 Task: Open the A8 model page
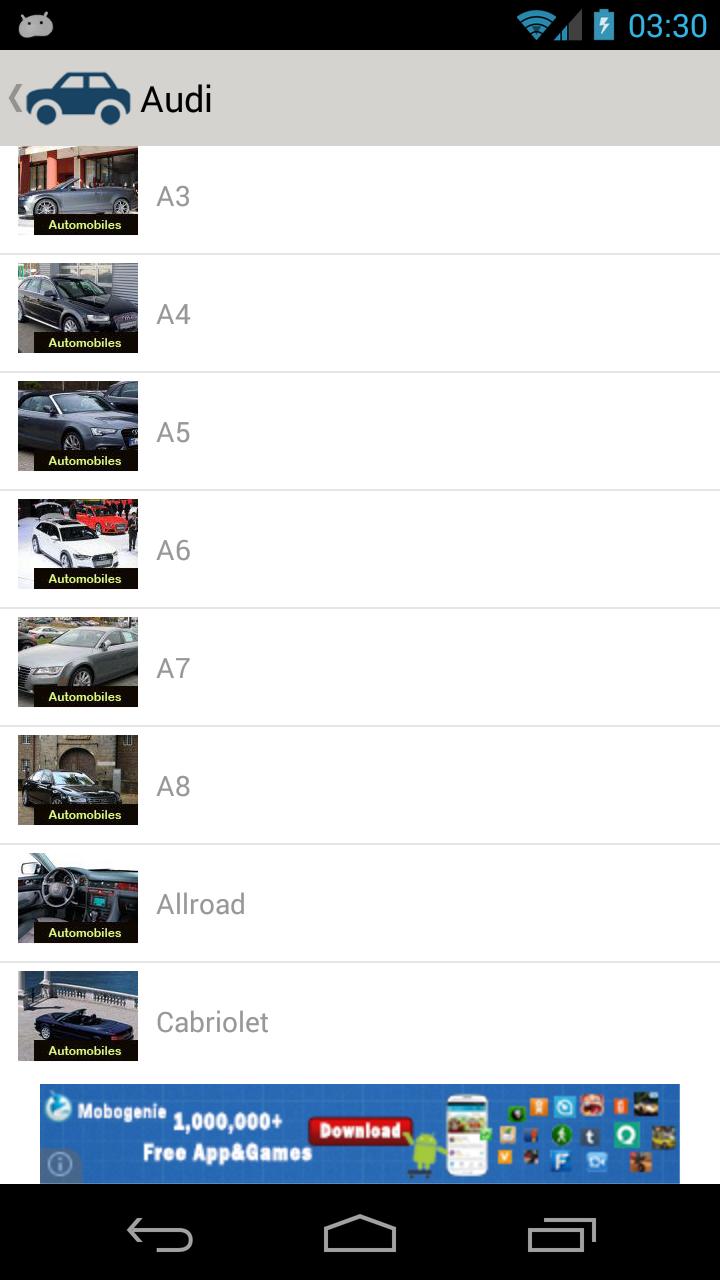(x=360, y=785)
